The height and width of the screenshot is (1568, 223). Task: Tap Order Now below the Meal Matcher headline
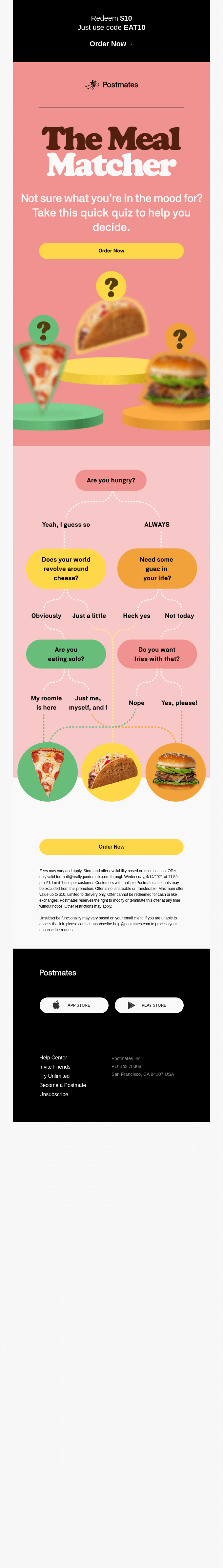pyautogui.click(x=111, y=251)
